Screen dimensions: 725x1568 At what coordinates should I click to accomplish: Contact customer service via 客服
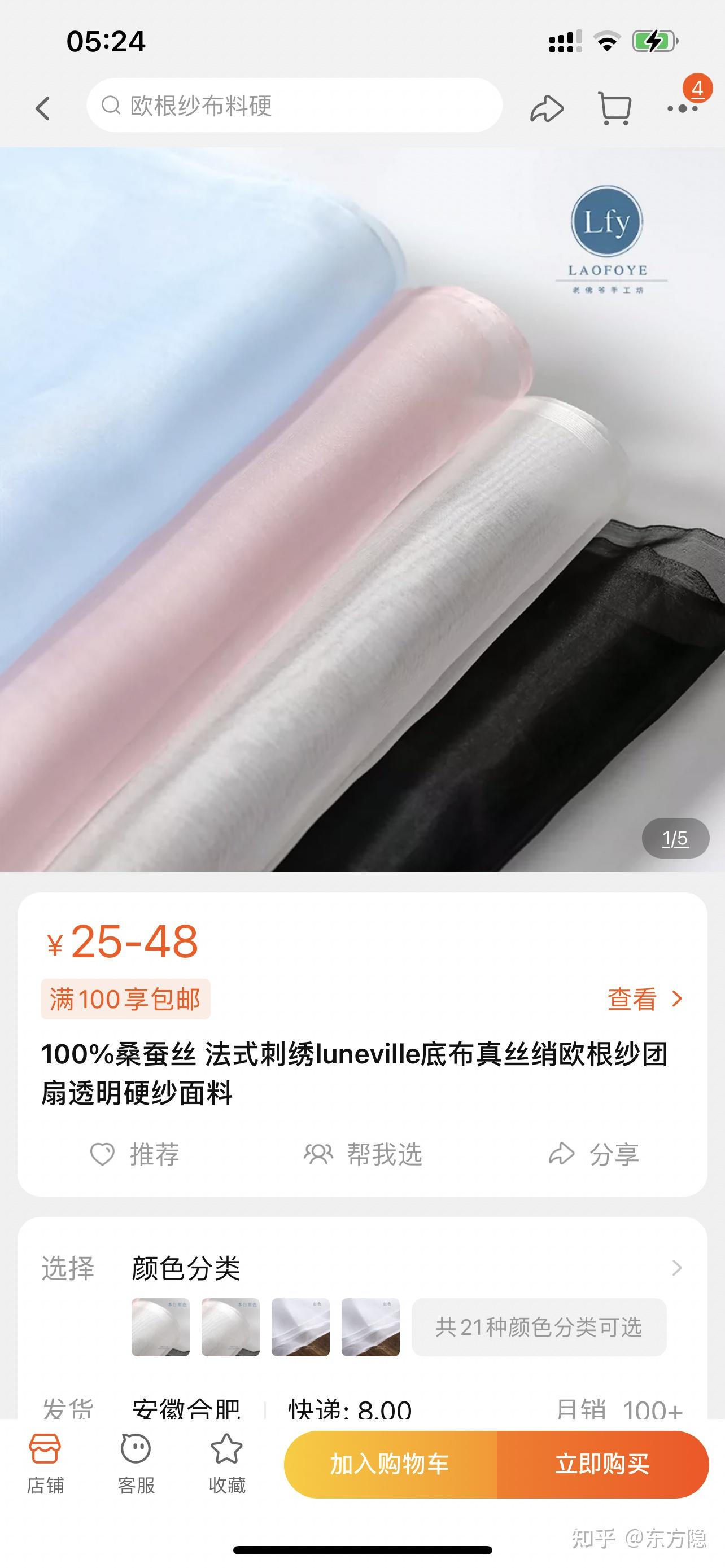pos(136,1464)
